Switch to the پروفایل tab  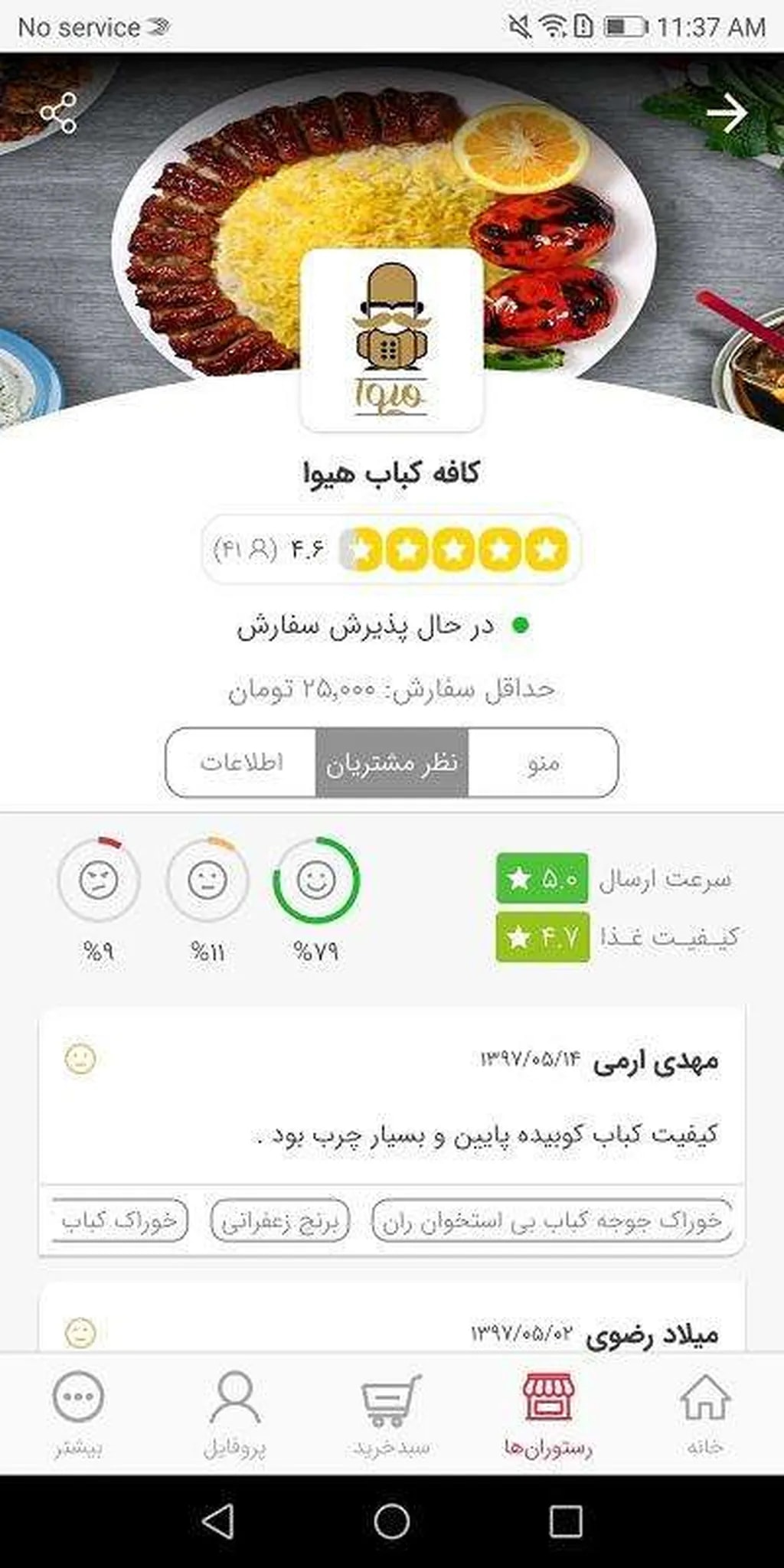coord(235,1413)
